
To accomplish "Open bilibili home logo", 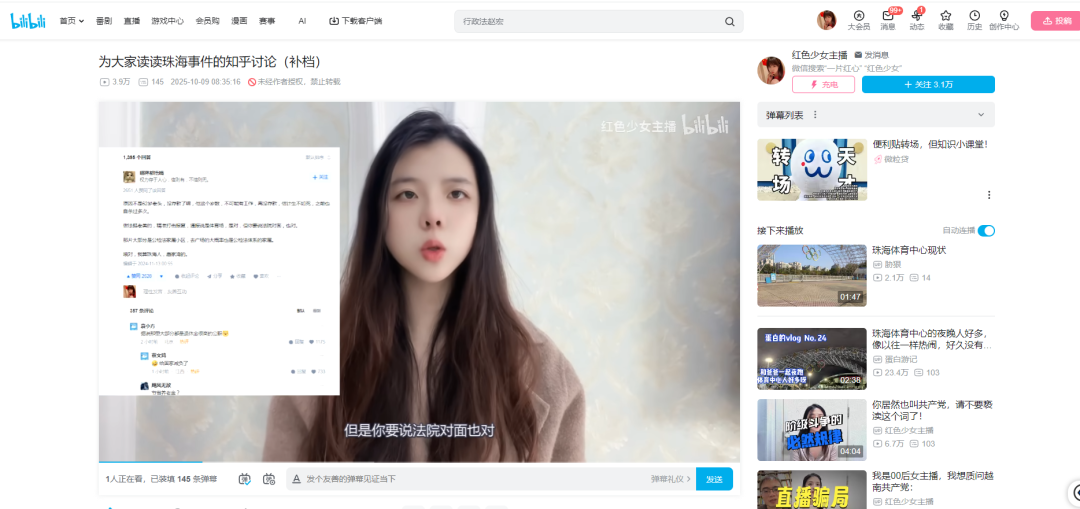I will [x=28, y=21].
